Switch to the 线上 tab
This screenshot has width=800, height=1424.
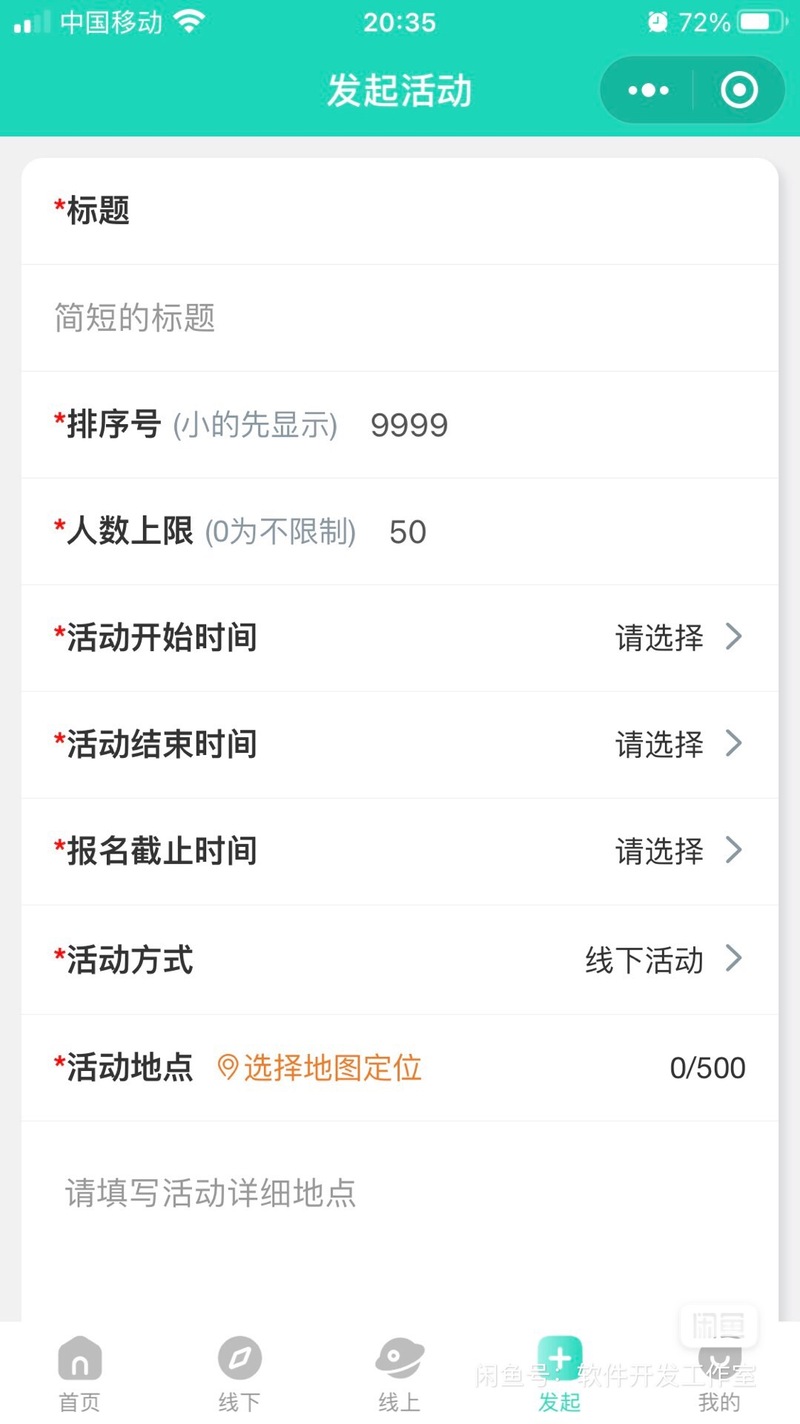click(x=400, y=1374)
